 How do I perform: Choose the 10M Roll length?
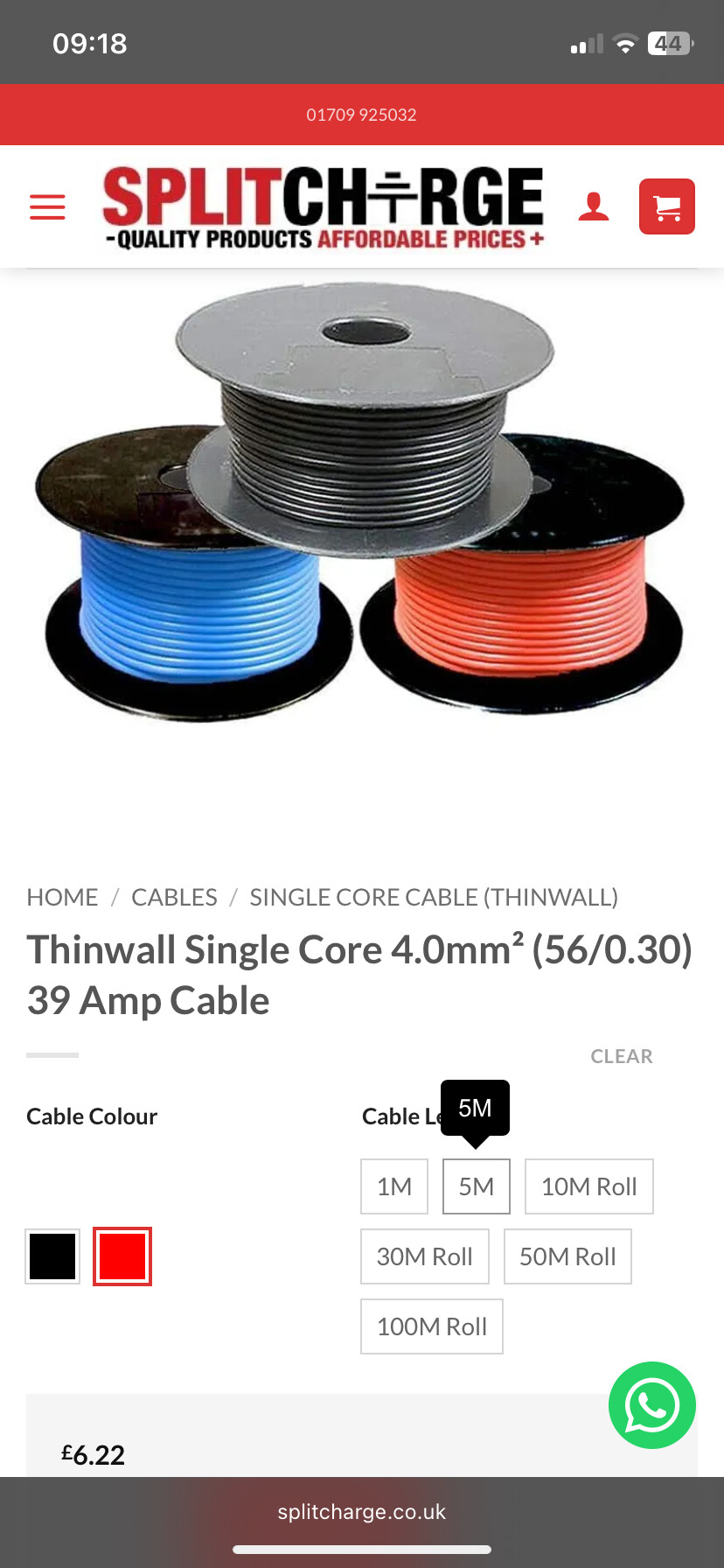pos(588,1186)
